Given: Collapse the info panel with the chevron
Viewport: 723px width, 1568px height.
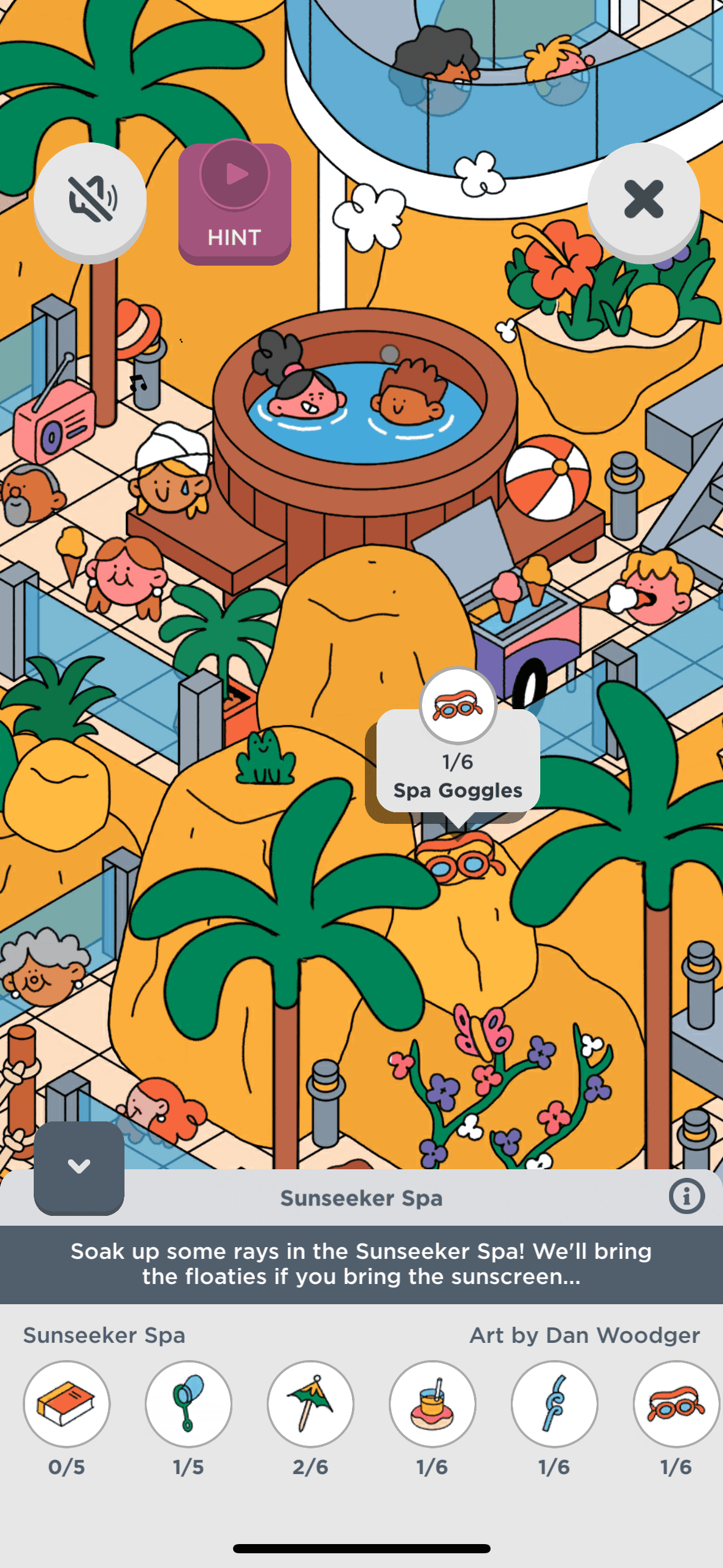Looking at the screenshot, I should (x=79, y=1166).
